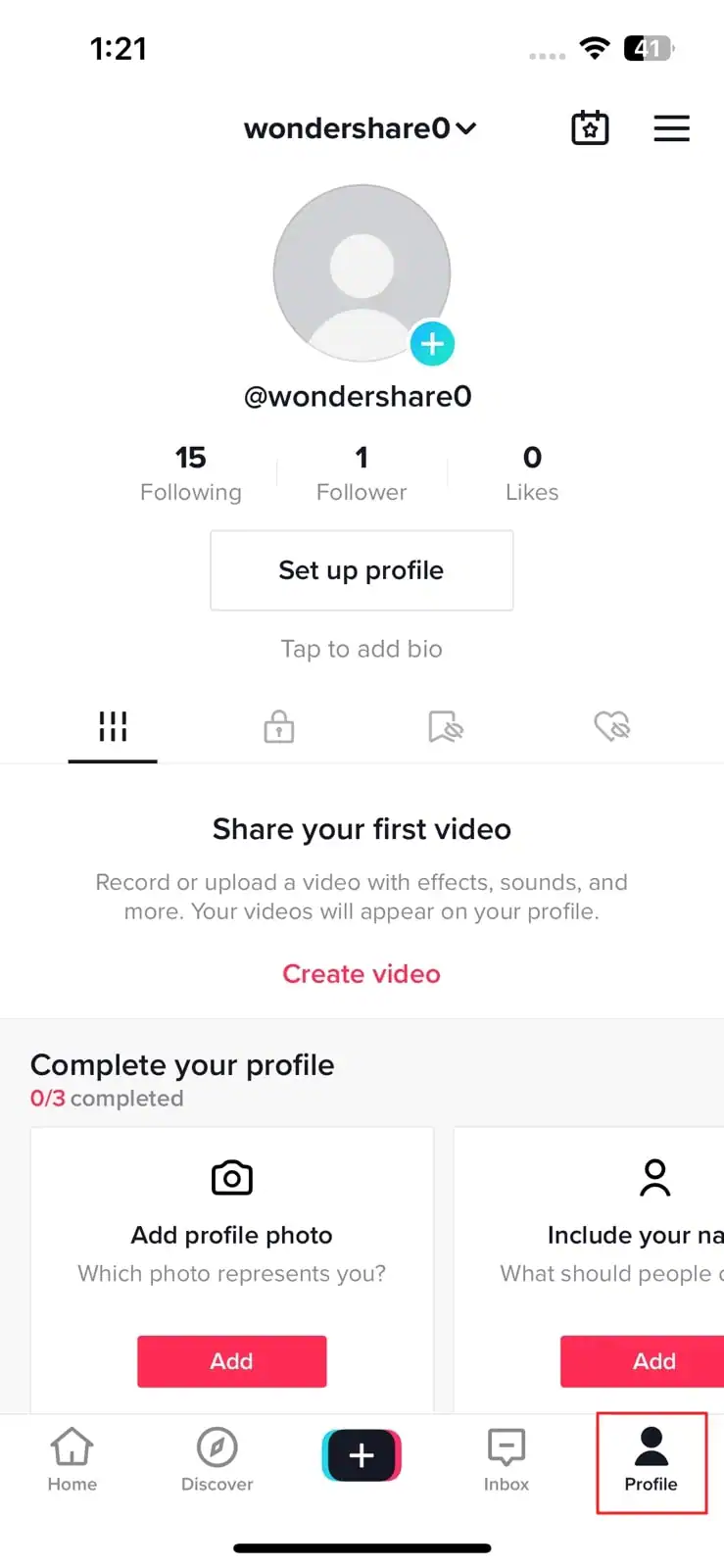The width and height of the screenshot is (724, 1568).
Task: Open the hamburger menu
Action: point(671,128)
